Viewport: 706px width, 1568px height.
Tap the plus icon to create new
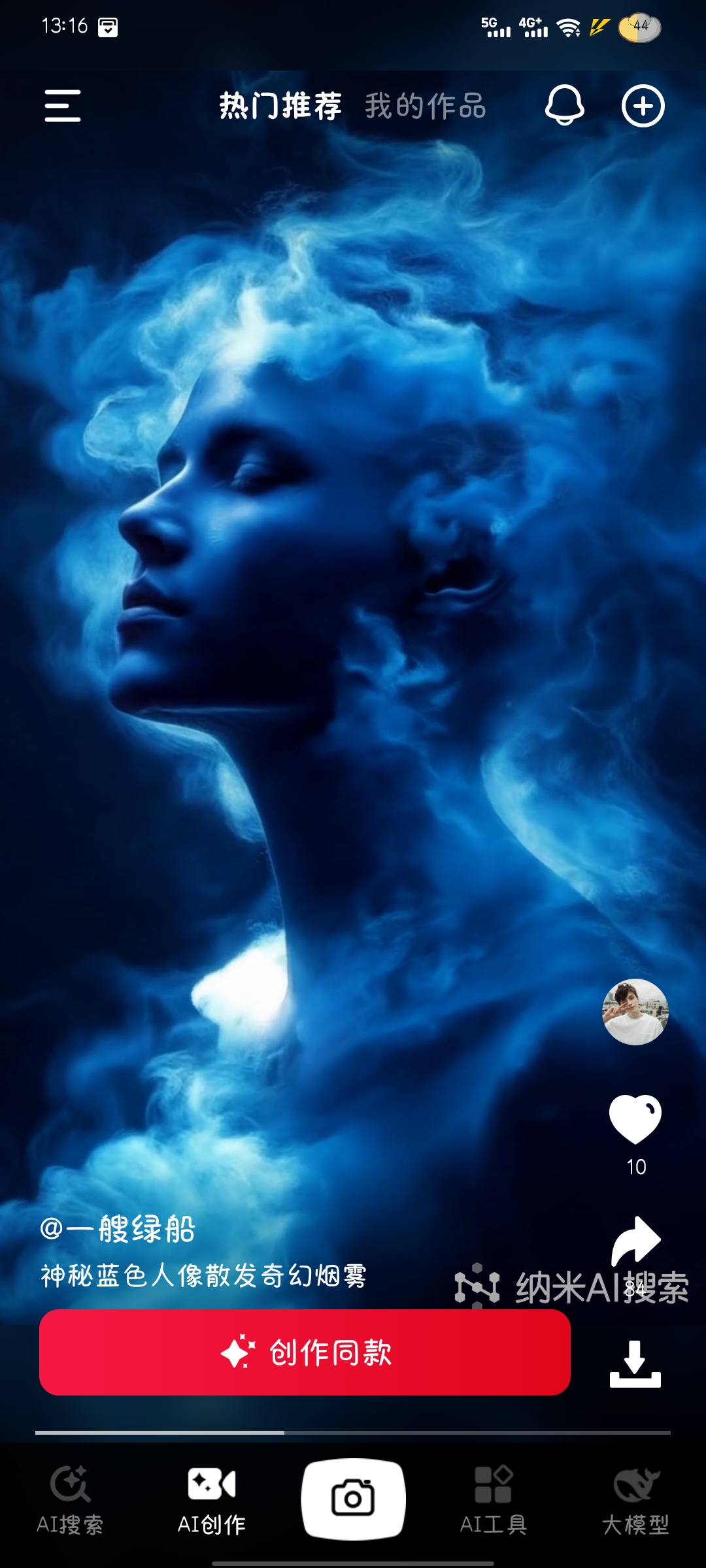point(643,106)
